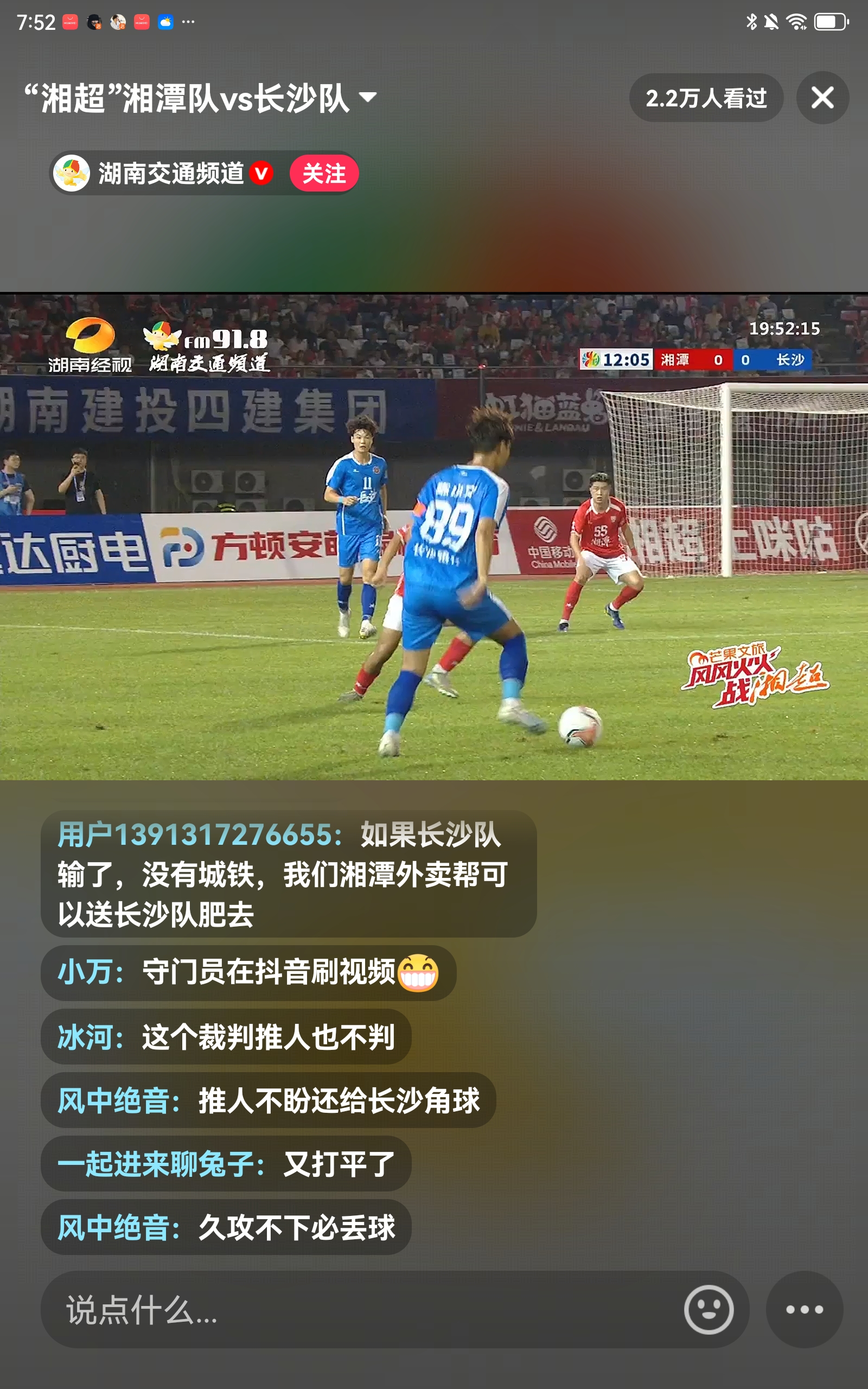The width and height of the screenshot is (868, 1389).
Task: Expand the stream title dropdown arrow
Action: click(x=368, y=98)
